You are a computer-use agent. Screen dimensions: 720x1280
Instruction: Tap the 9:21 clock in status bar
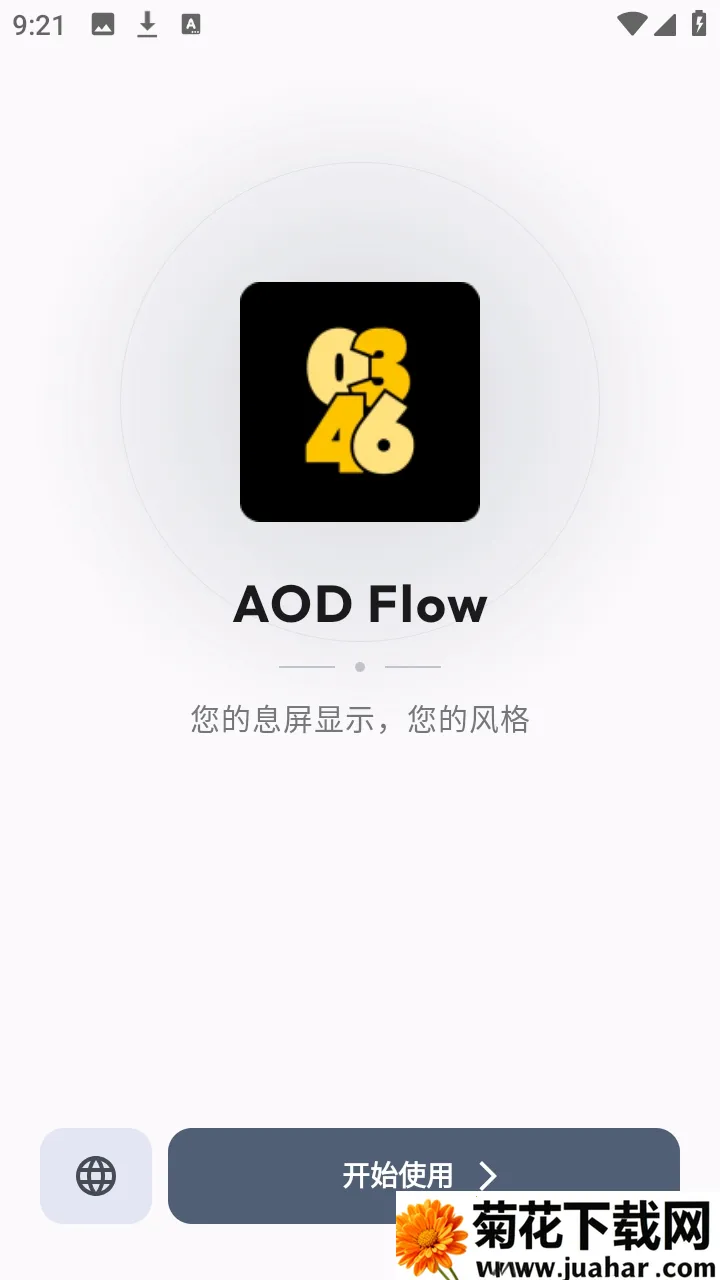[37, 22]
